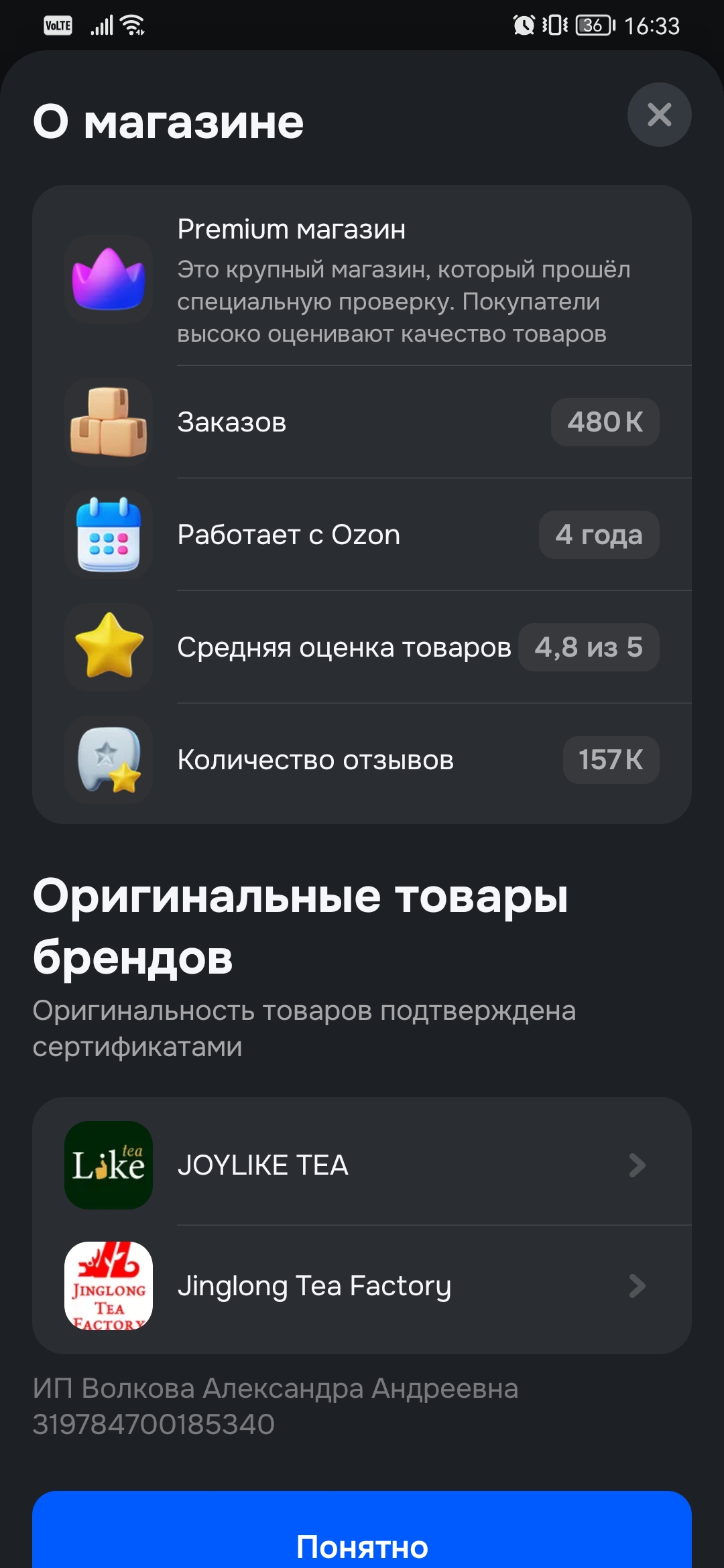Click the Premium магазин crown icon
This screenshot has width=724, height=1568.
[109, 280]
